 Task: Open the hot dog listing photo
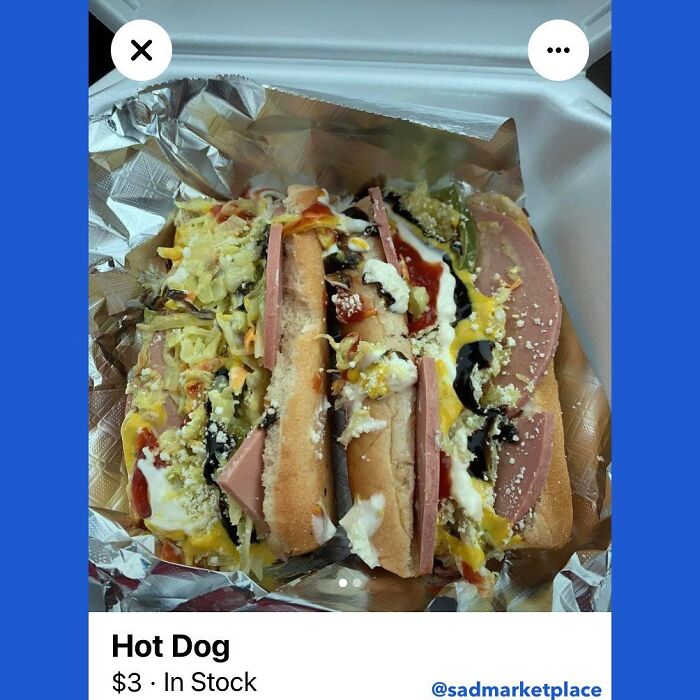click(350, 306)
